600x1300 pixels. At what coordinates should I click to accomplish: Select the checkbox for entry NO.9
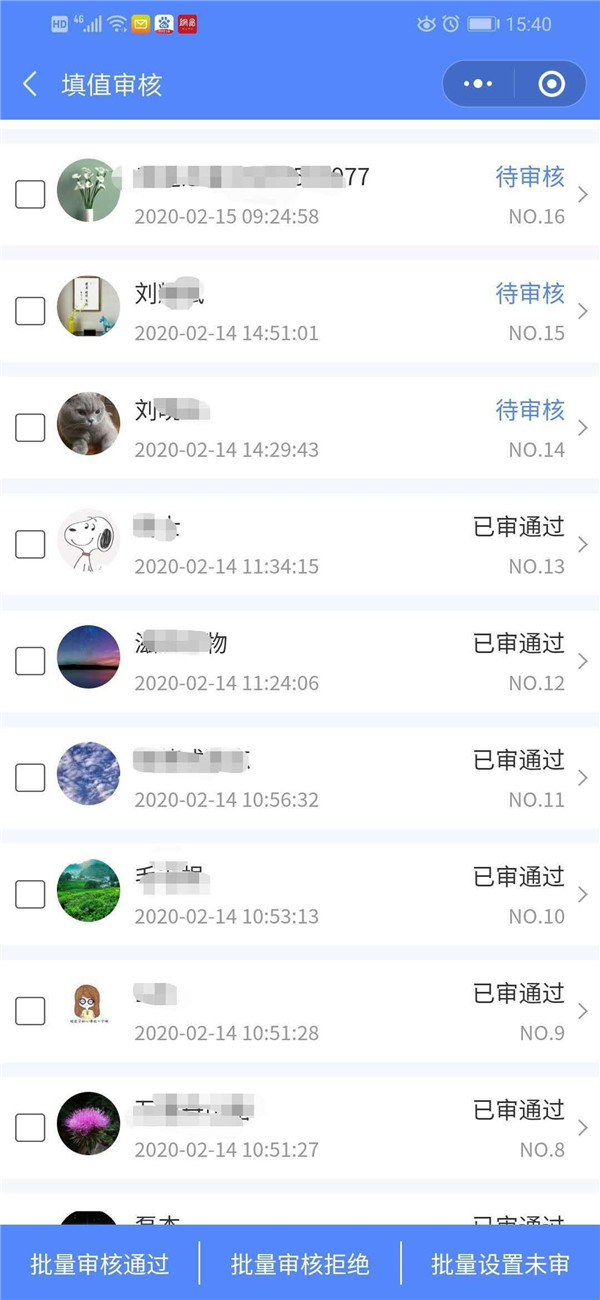[30, 1011]
